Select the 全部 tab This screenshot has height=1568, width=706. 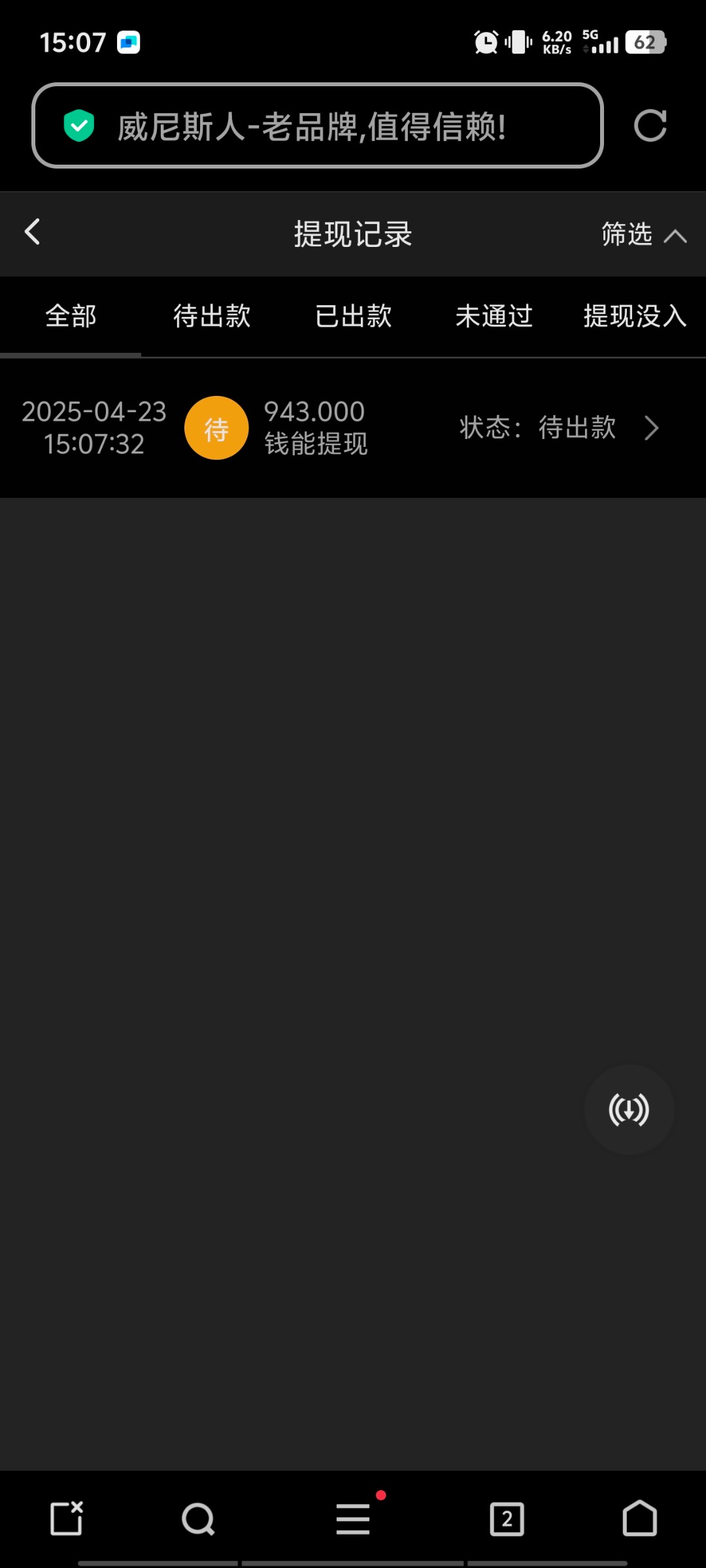pos(71,316)
